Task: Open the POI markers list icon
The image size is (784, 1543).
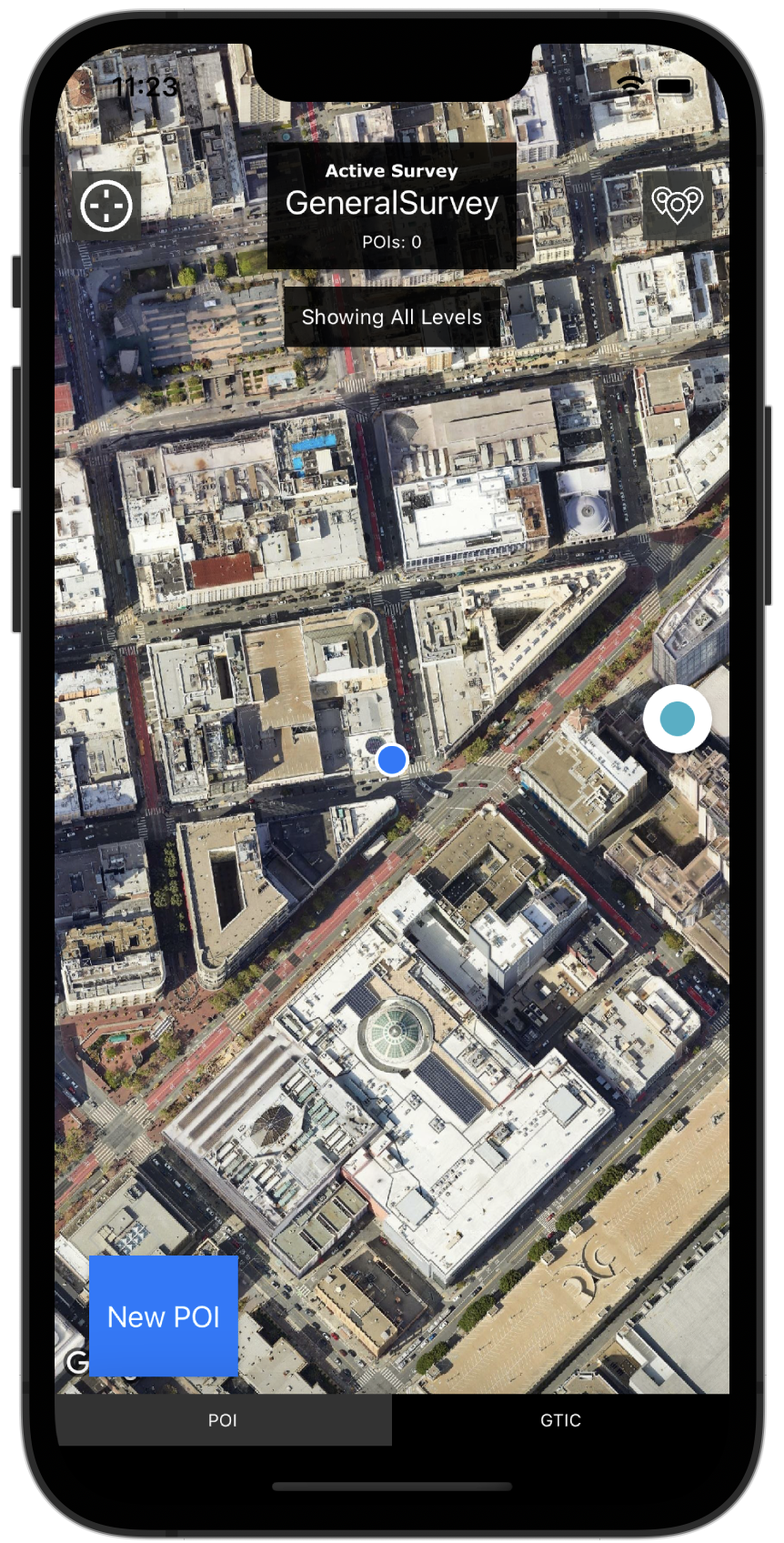Action: coord(678,206)
